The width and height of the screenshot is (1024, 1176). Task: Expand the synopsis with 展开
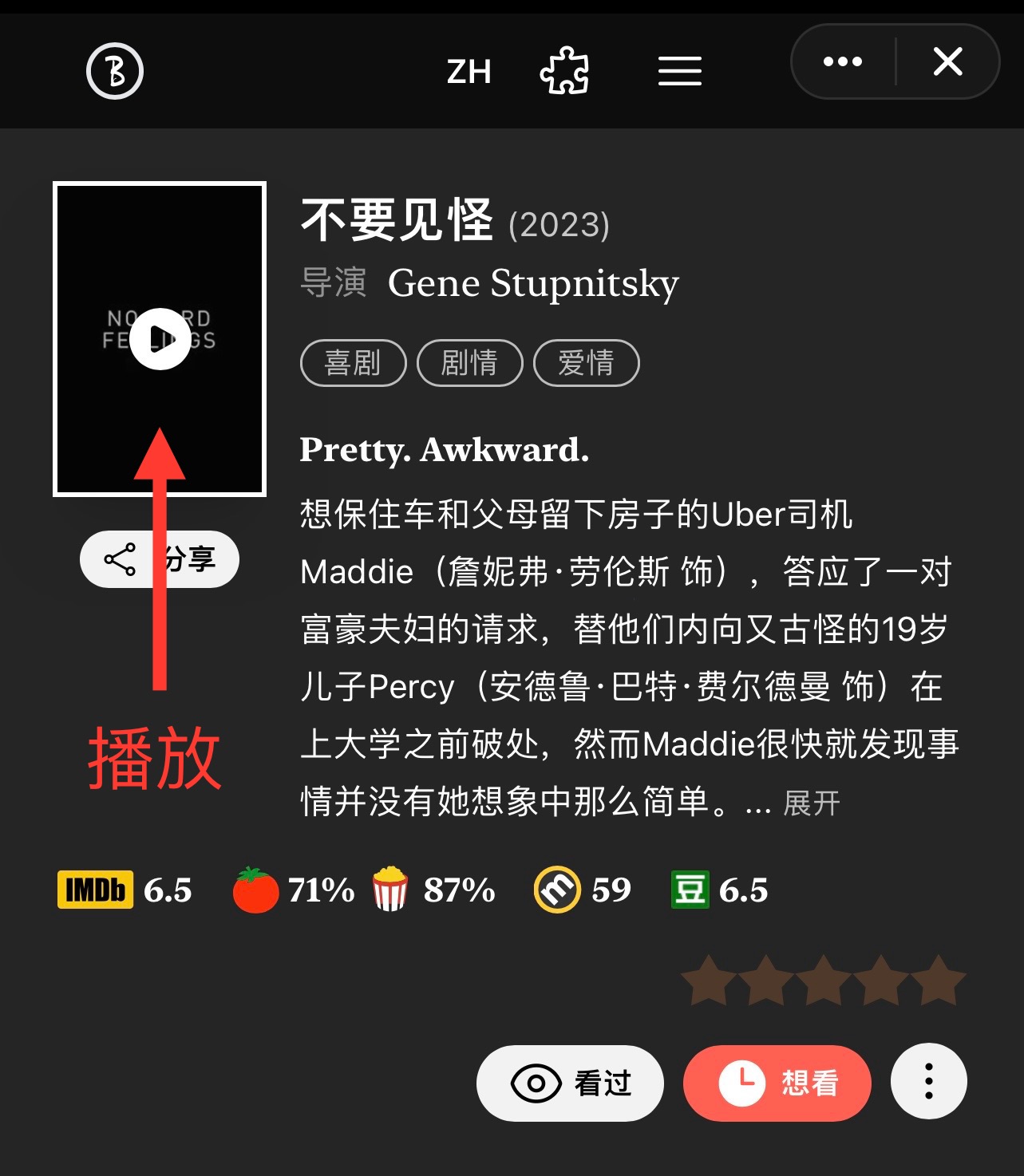811,803
